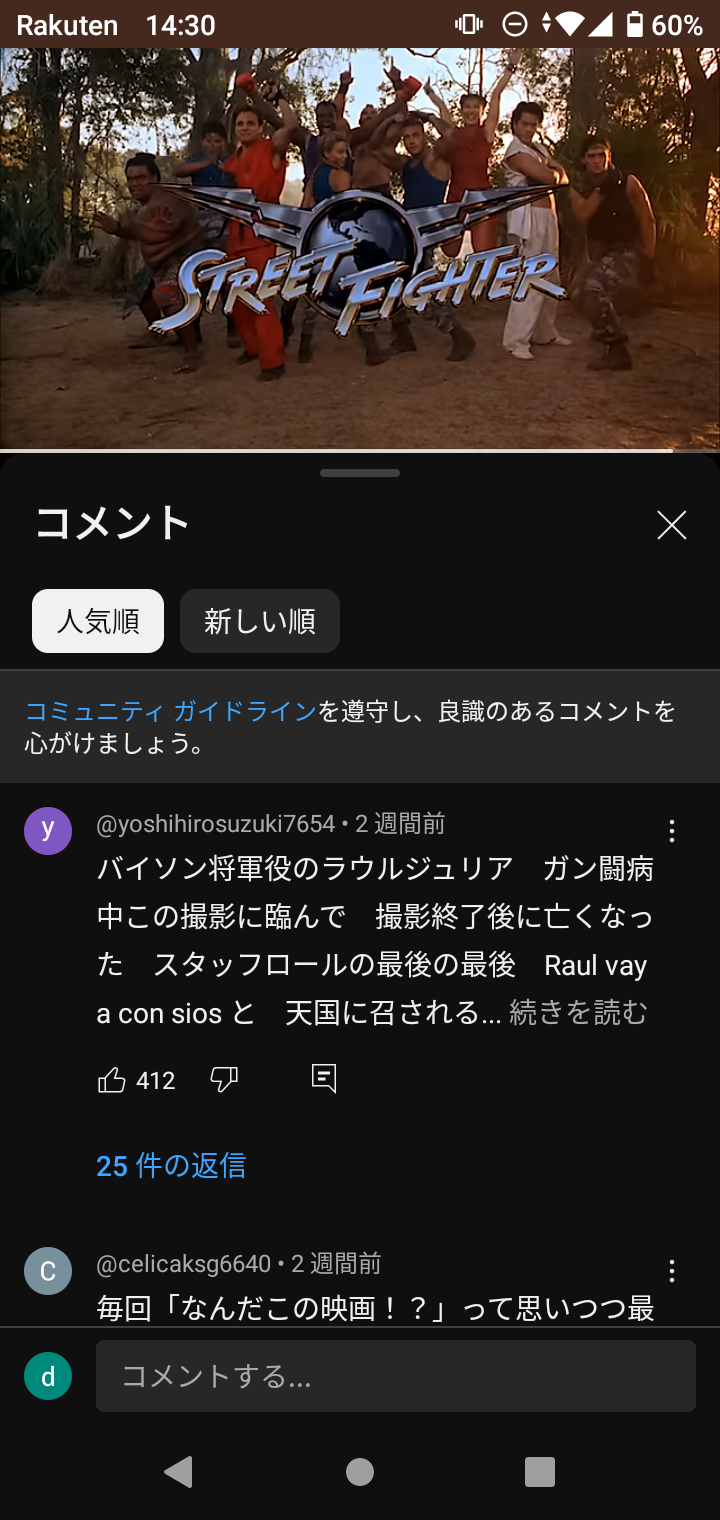The height and width of the screenshot is (1520, 720).
Task: Go back using the system back button
Action: (x=178, y=1472)
